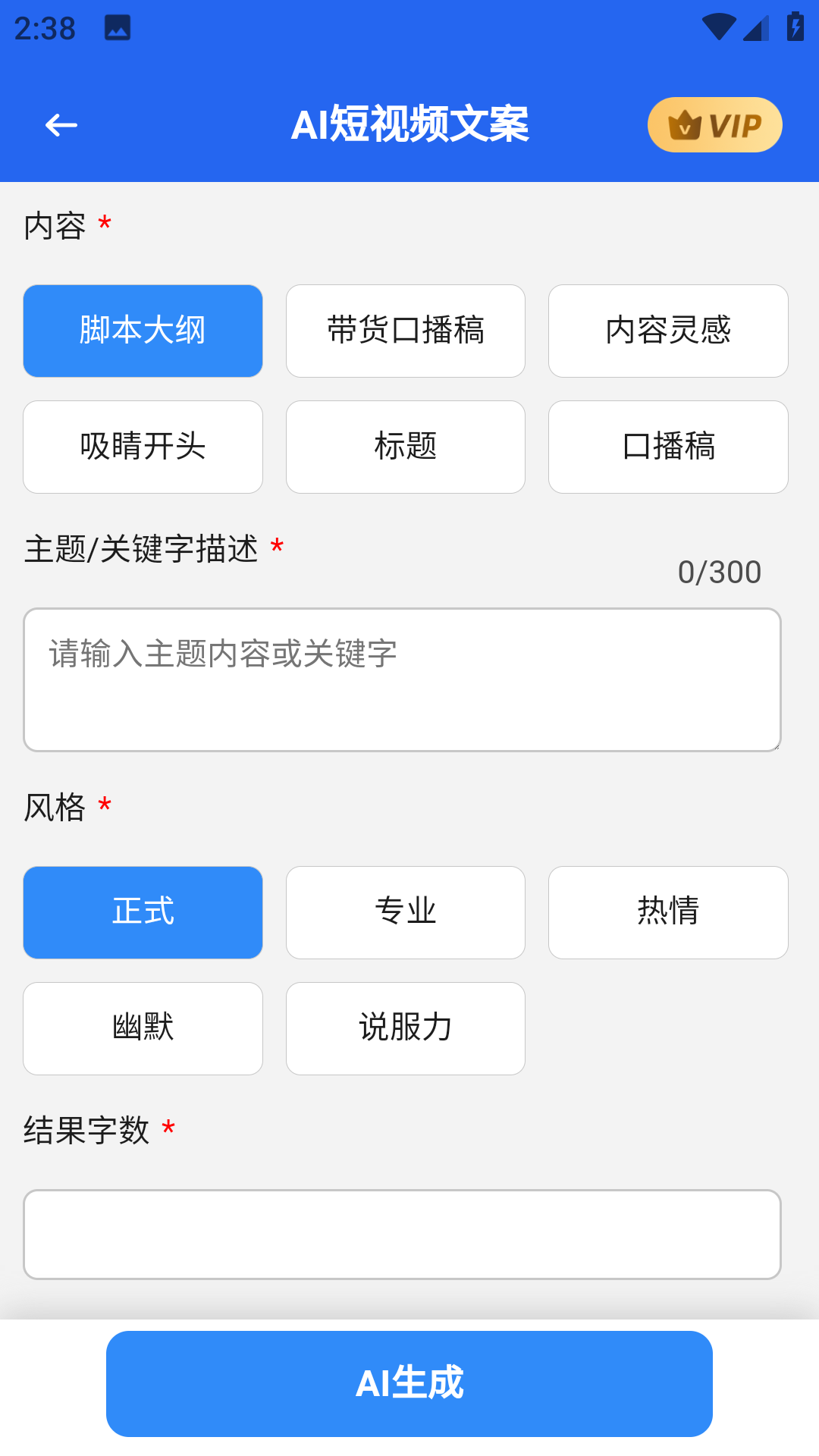Select 吸睛开头 content type
Viewport: 819px width, 1456px height.
pyautogui.click(x=143, y=447)
